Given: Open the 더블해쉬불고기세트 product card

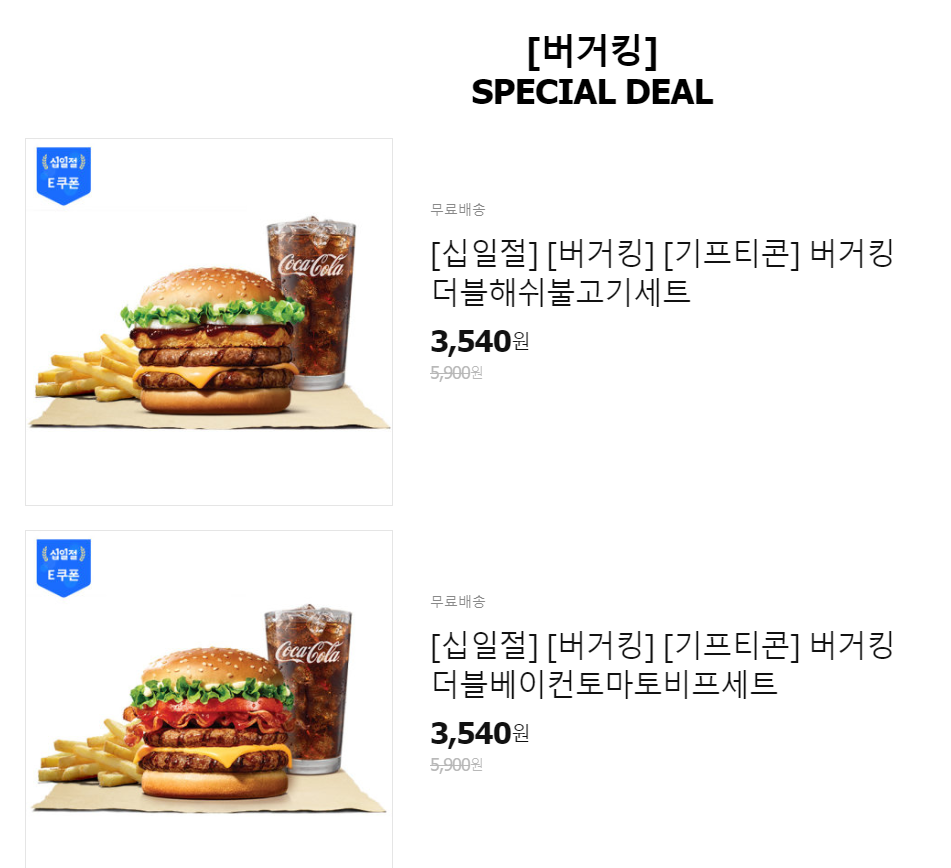Looking at the screenshot, I should coord(661,273).
